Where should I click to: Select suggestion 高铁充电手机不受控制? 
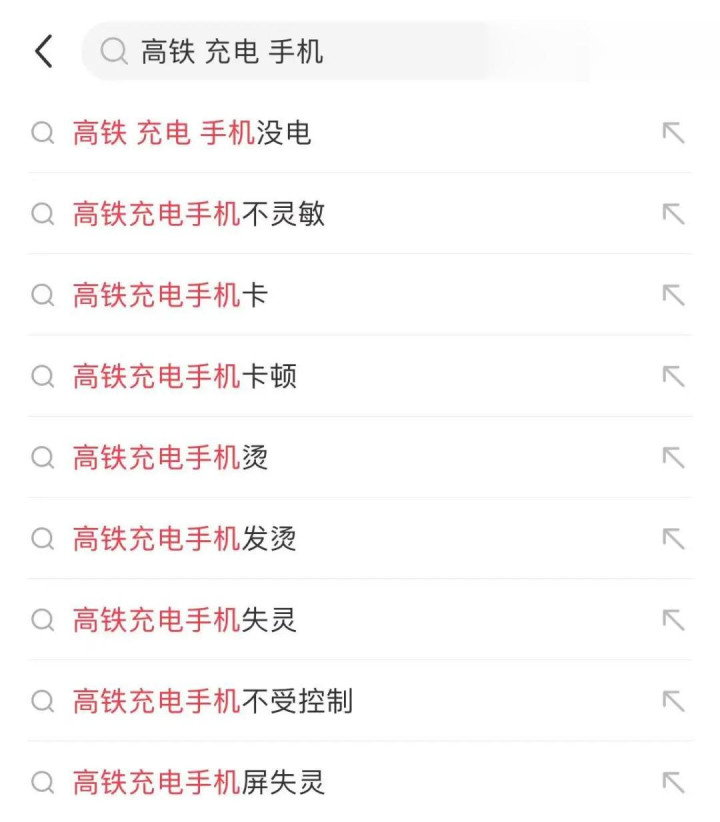pos(213,701)
